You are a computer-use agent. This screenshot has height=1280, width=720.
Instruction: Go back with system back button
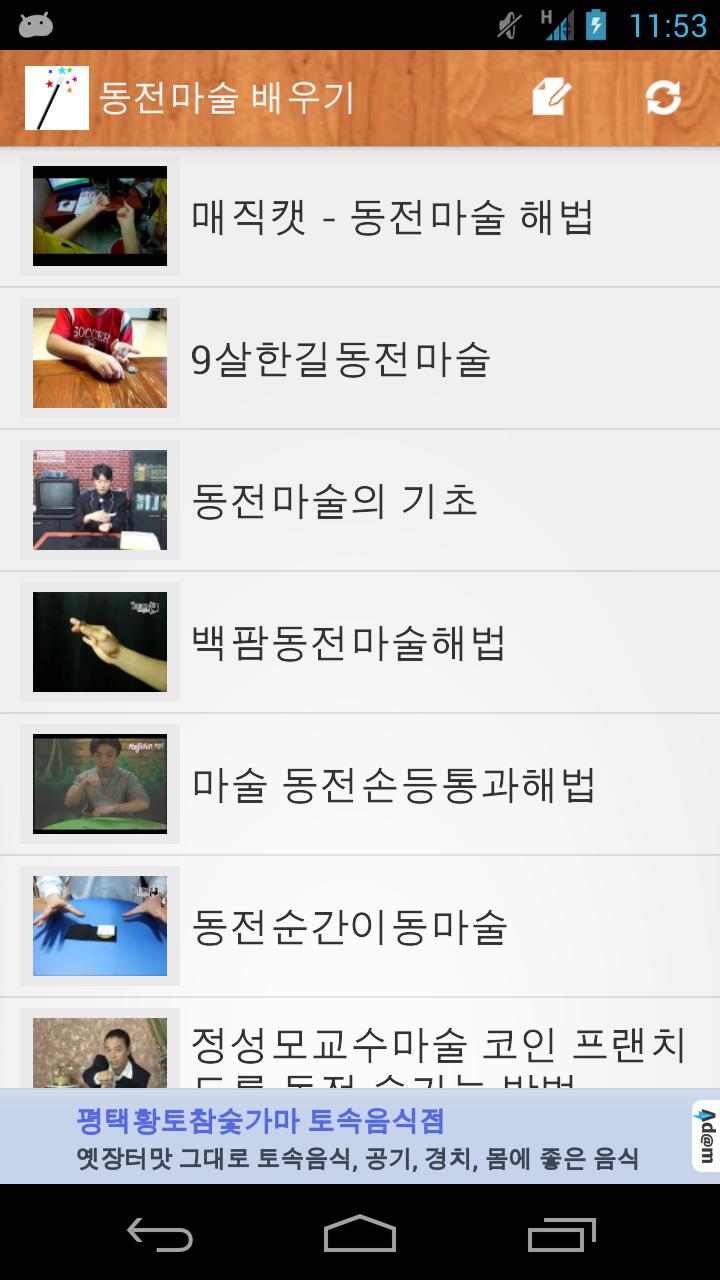point(160,1233)
